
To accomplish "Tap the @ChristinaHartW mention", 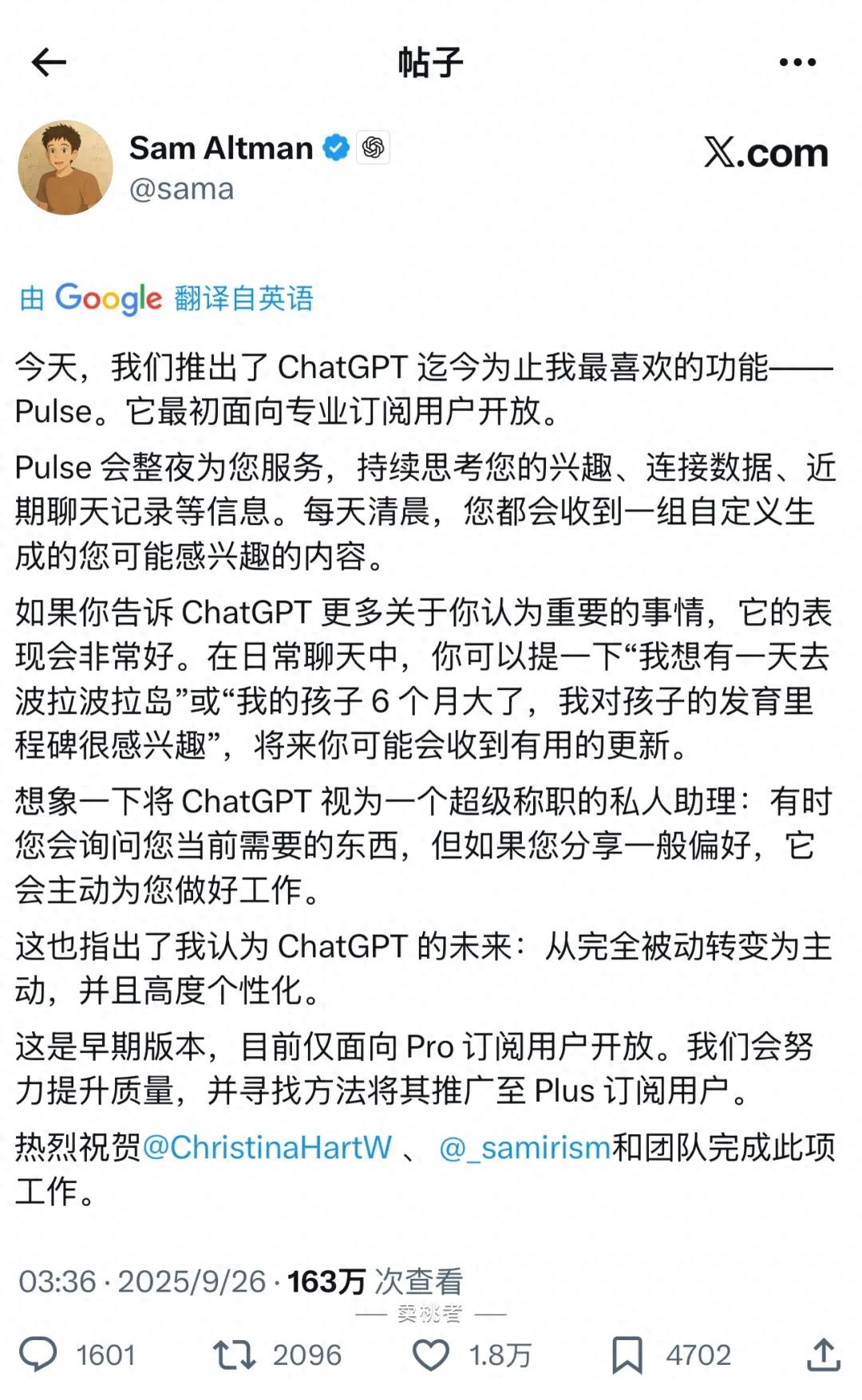I will (267, 1147).
